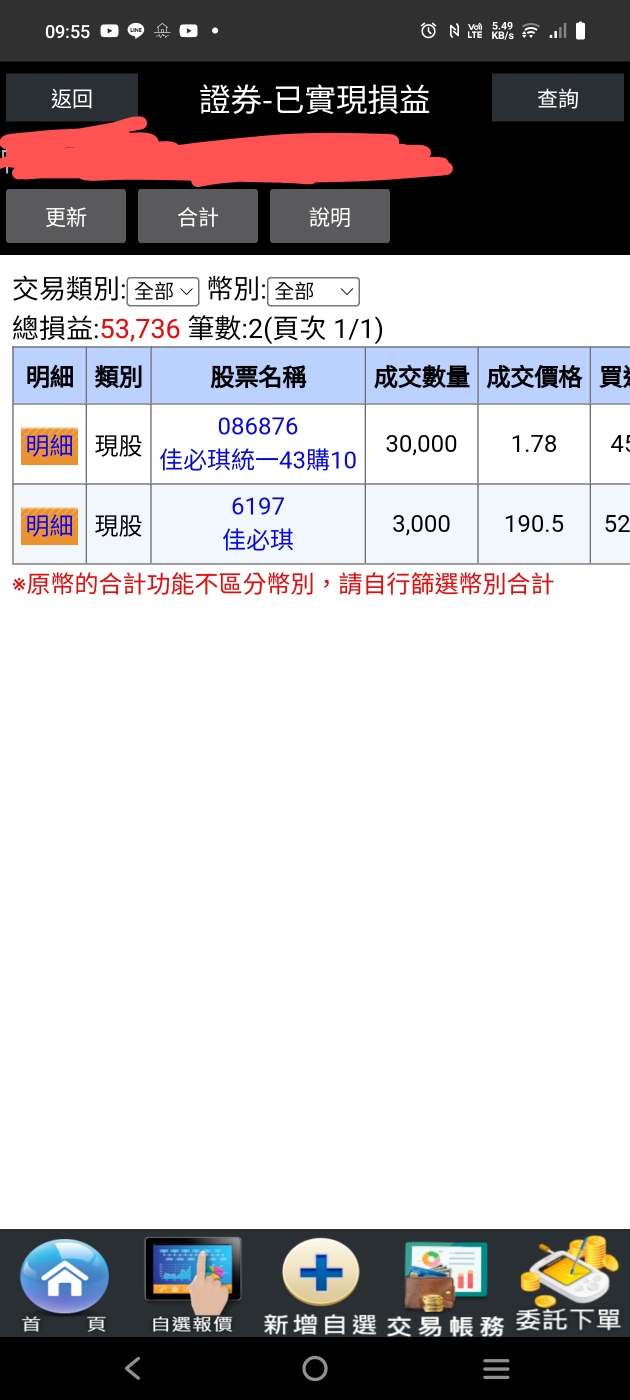Viewport: 630px width, 1400px height.
Task: Expand the 幣別 currency dropdown
Action: coord(313,291)
